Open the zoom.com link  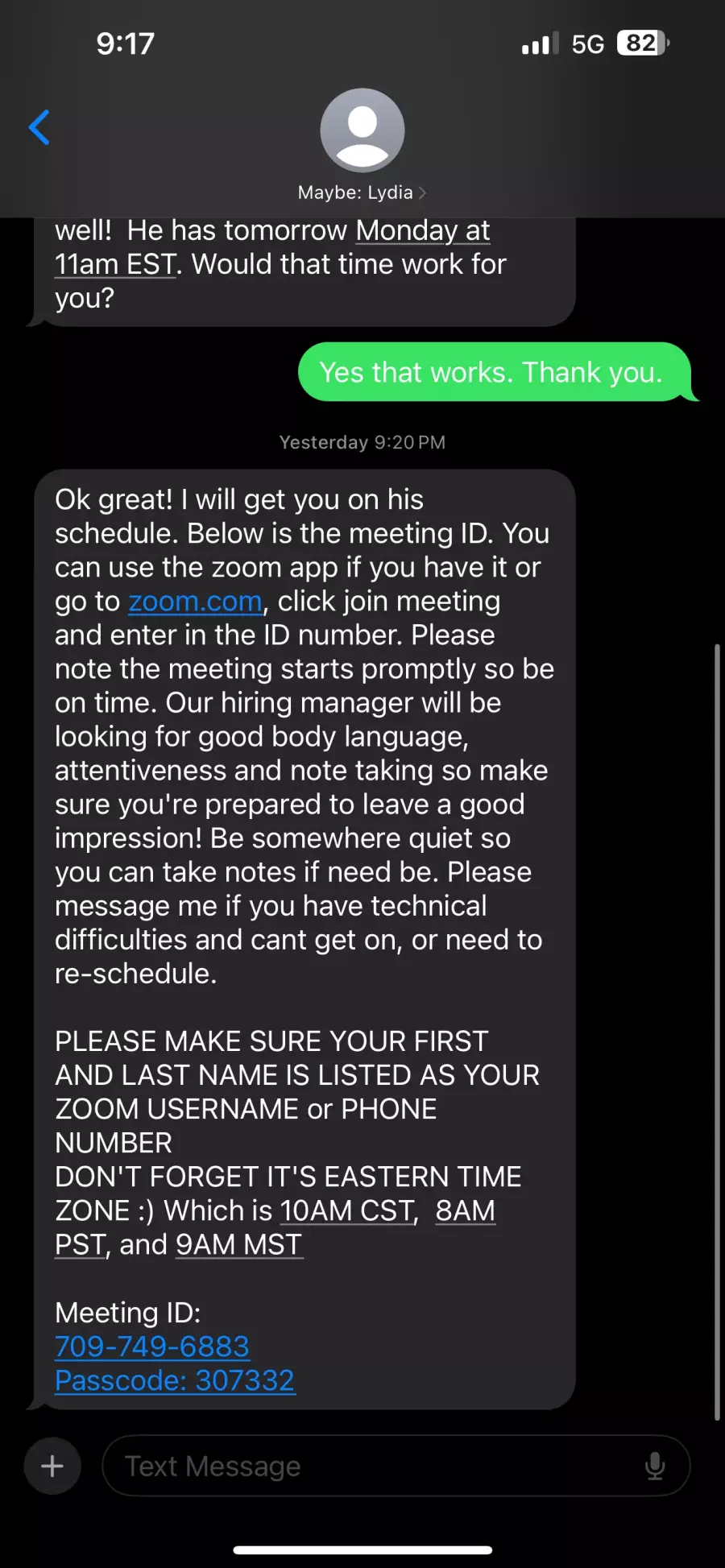click(x=196, y=601)
